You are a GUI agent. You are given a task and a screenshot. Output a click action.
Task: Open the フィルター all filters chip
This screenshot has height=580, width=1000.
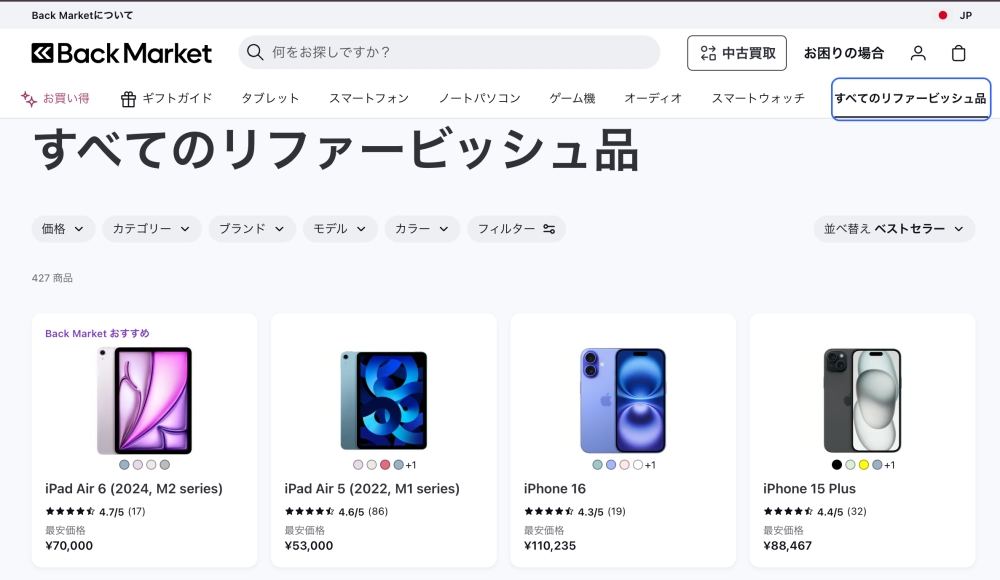pyautogui.click(x=516, y=229)
